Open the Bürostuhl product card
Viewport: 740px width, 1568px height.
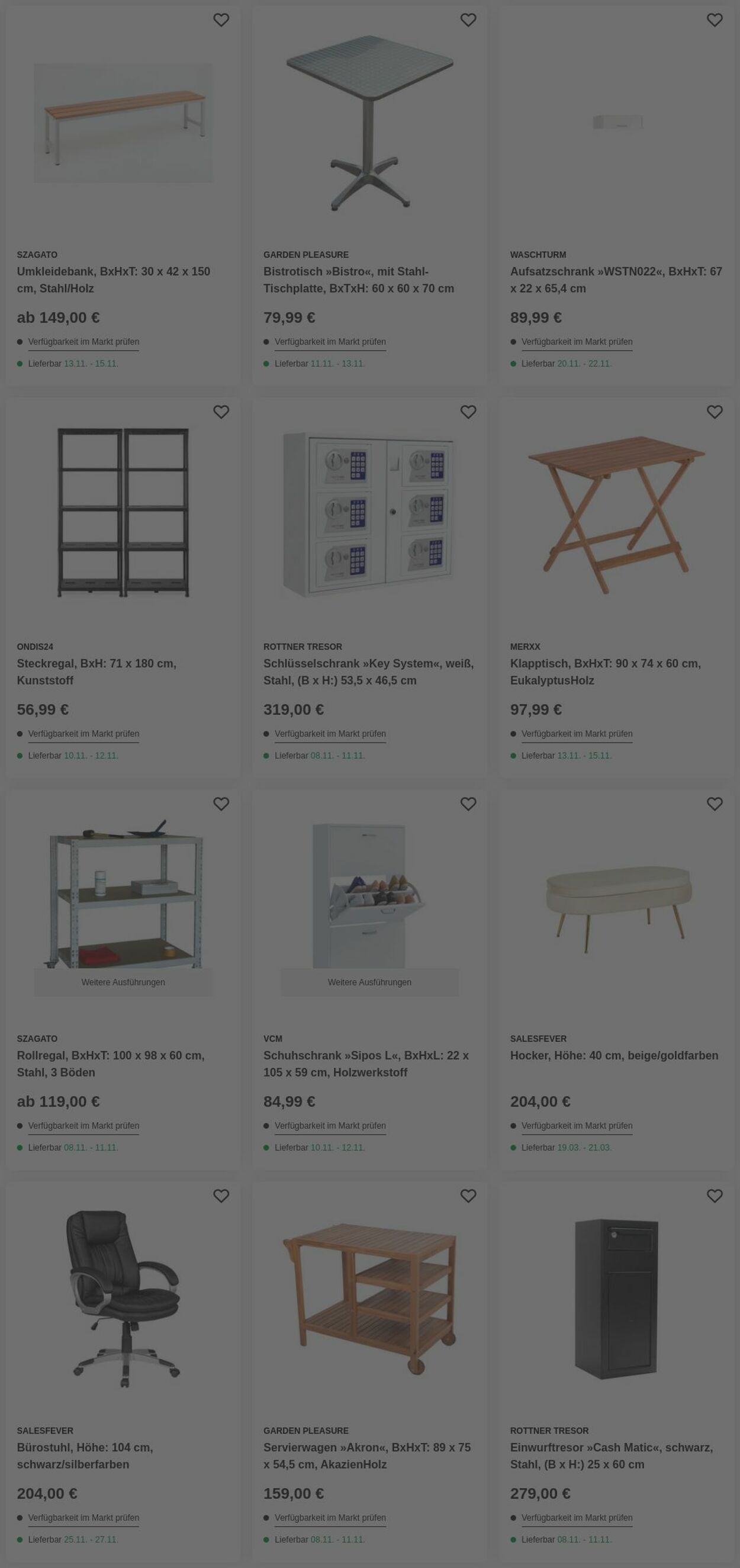(x=85, y=1455)
